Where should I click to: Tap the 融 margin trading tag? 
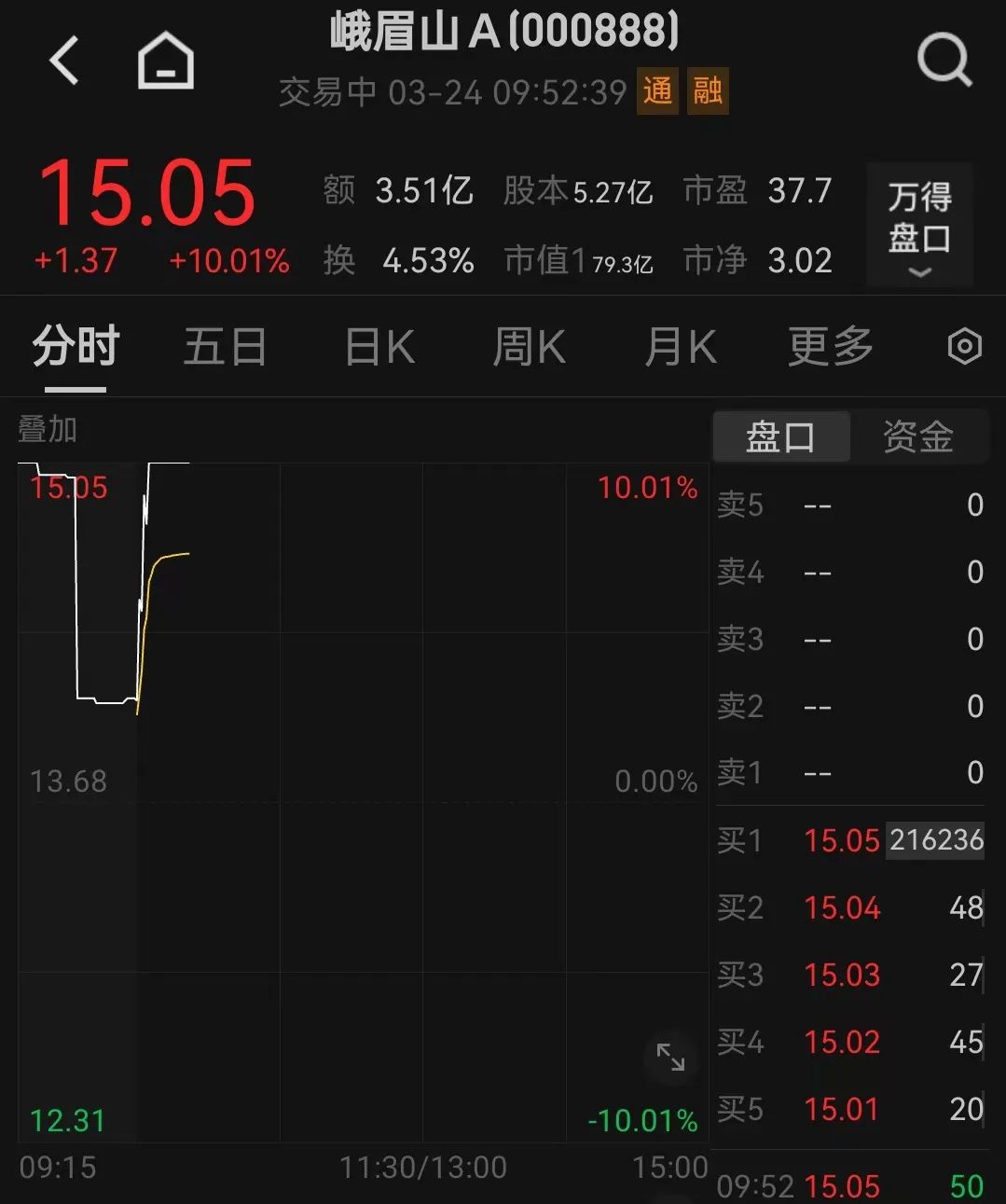click(708, 91)
